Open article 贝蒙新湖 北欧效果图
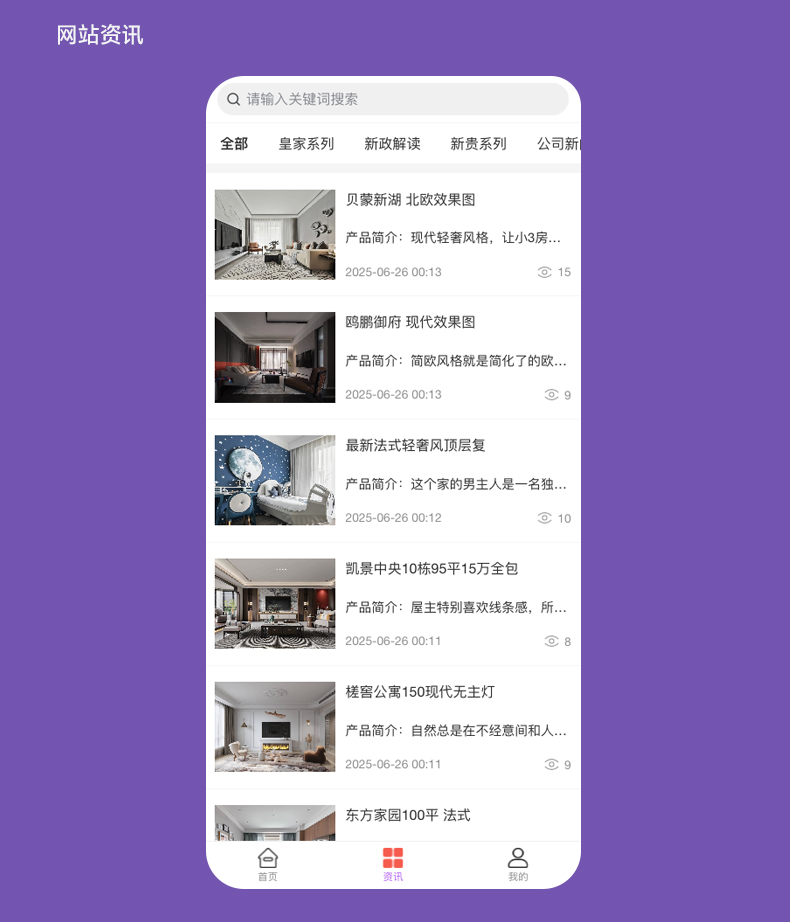This screenshot has width=790, height=922. pos(410,200)
